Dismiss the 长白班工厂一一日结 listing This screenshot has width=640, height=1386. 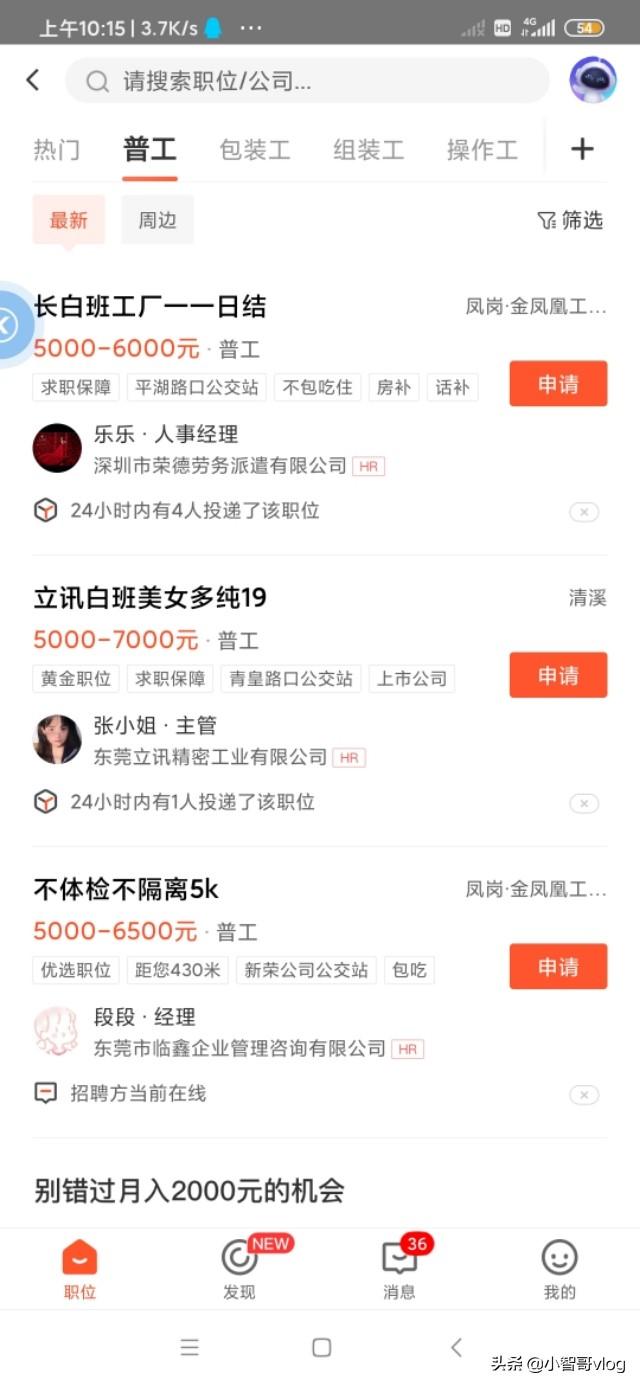(x=584, y=512)
